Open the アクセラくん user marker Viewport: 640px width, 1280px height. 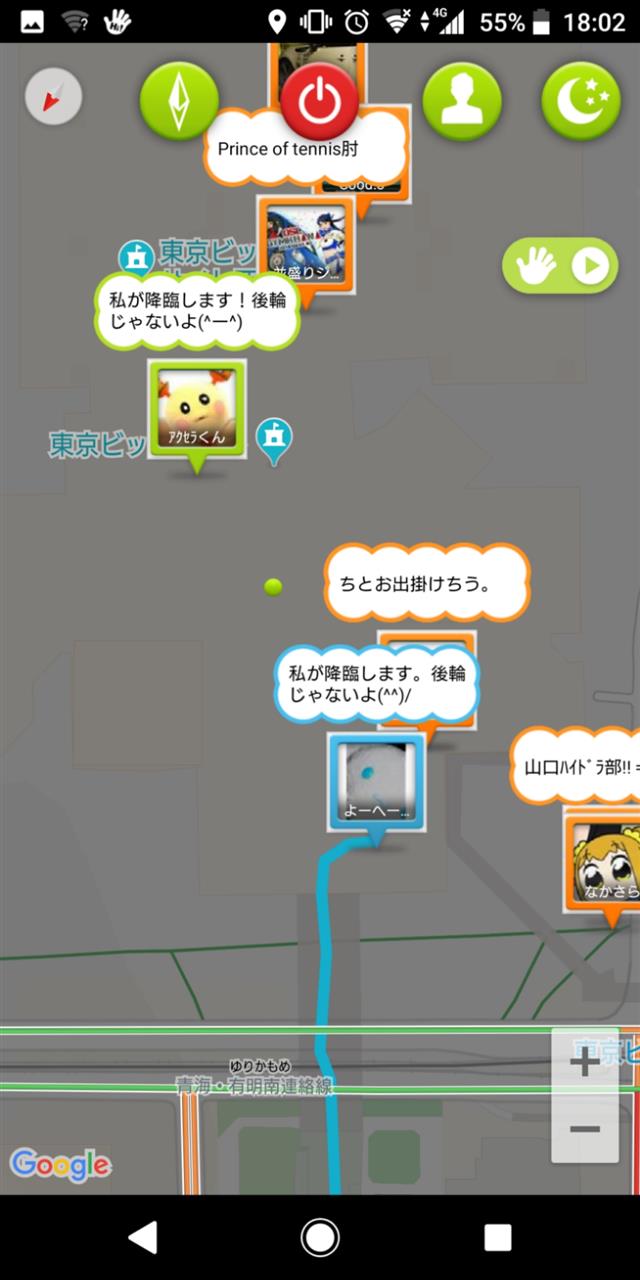click(x=197, y=410)
